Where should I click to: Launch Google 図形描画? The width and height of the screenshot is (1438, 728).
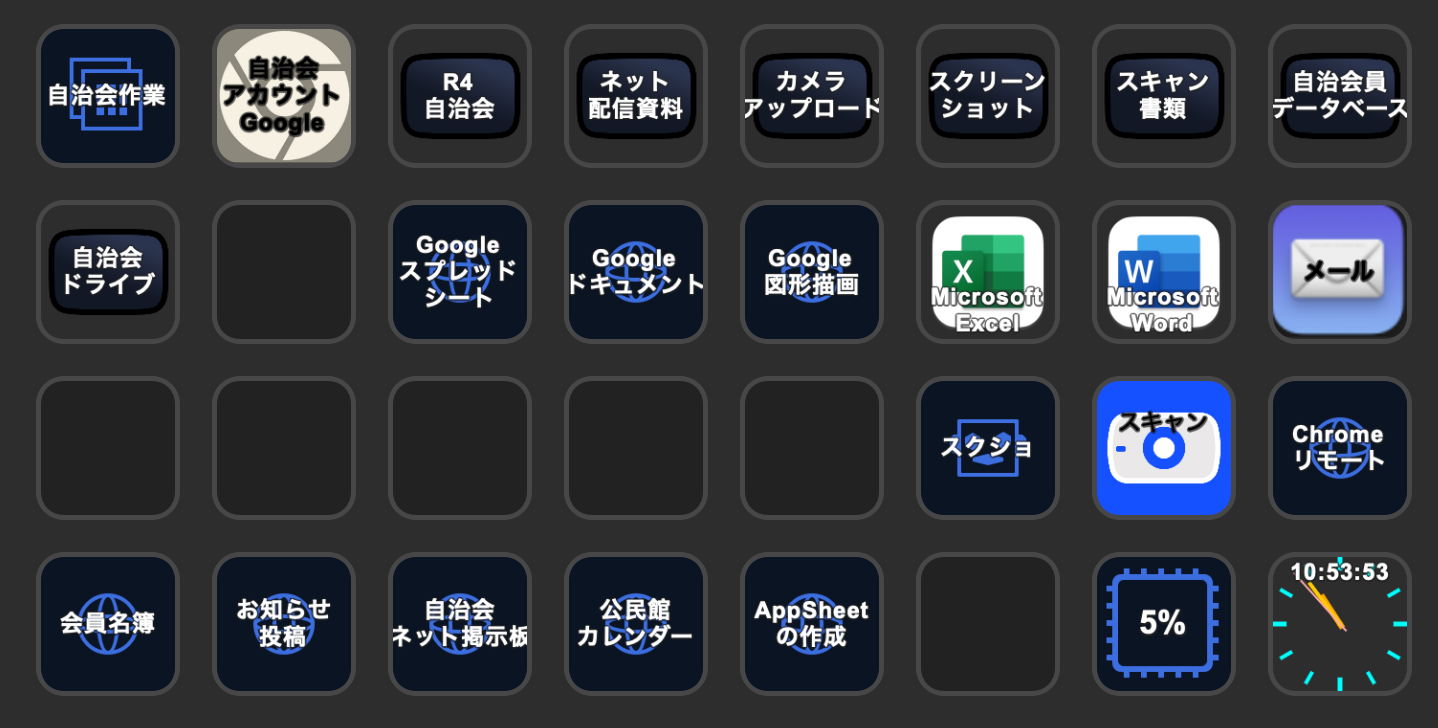tap(812, 272)
